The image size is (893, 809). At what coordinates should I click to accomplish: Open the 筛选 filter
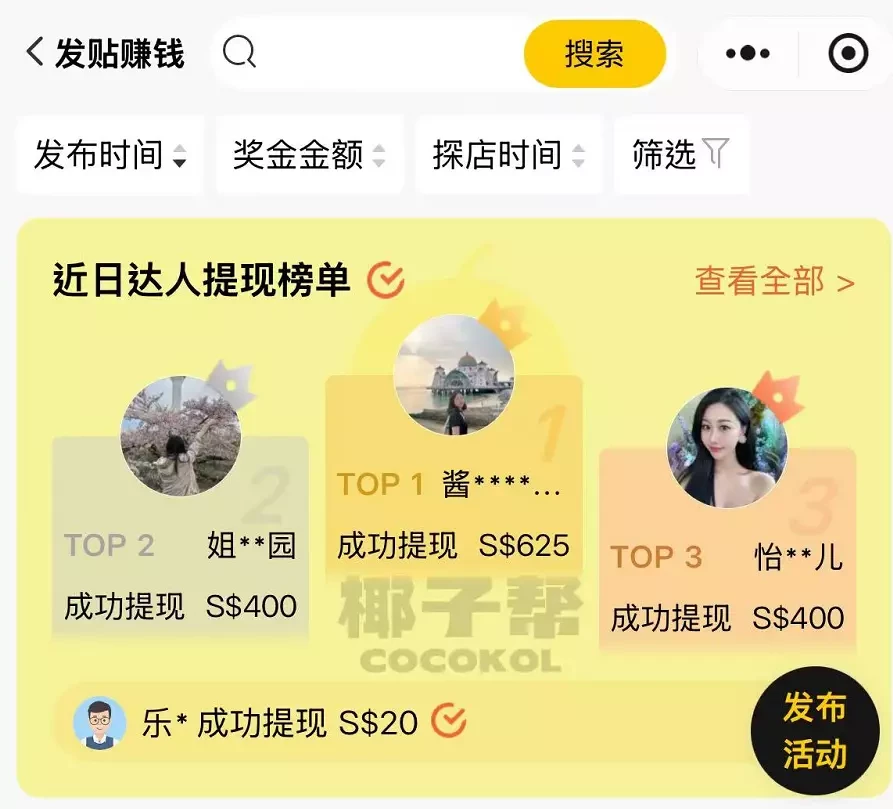680,155
